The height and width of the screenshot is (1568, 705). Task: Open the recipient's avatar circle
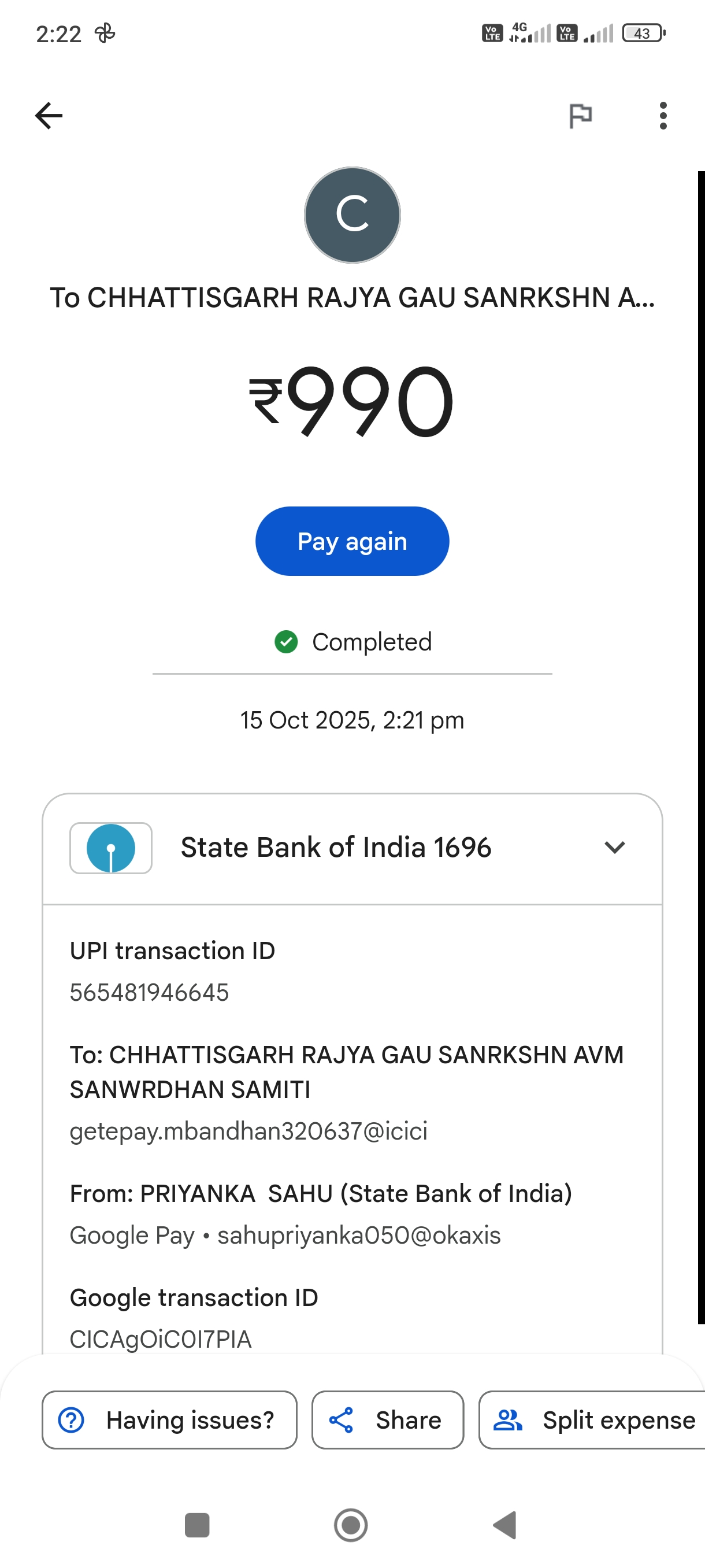(352, 215)
